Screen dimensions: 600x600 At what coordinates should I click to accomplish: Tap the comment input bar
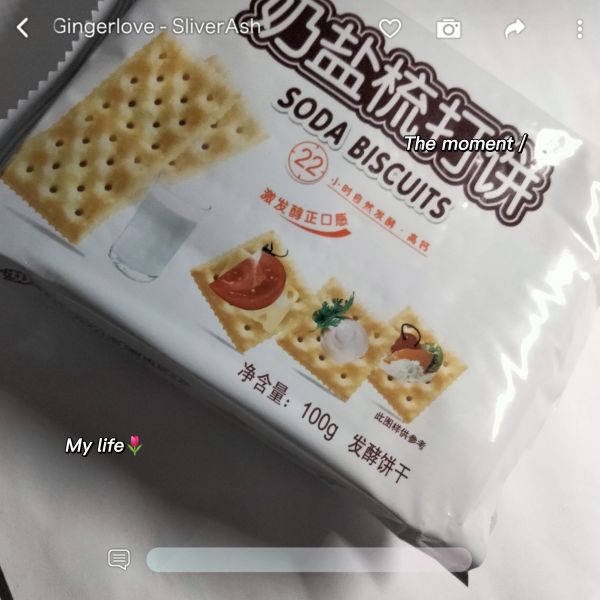point(308,559)
